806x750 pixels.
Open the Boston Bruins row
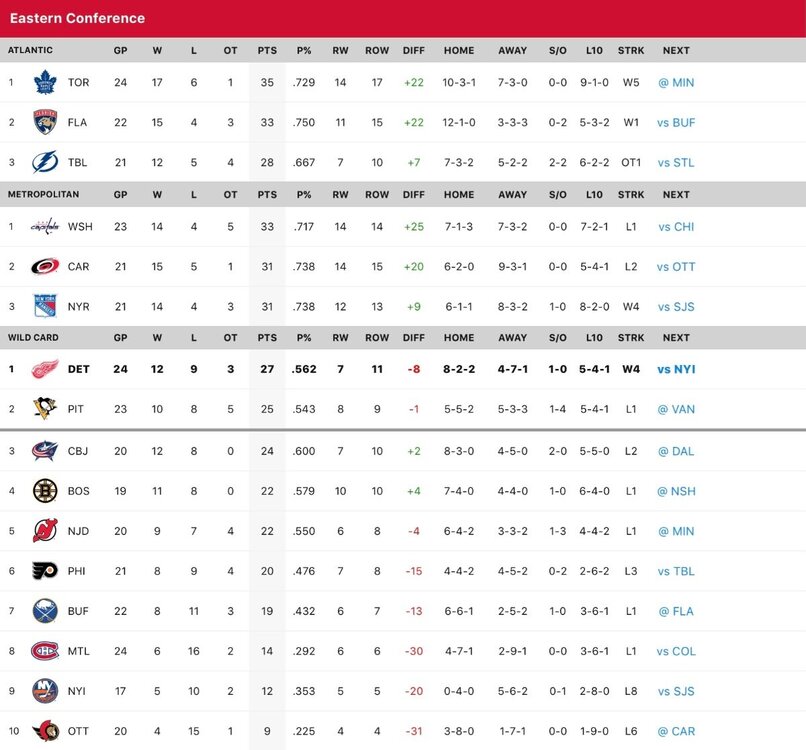78,491
